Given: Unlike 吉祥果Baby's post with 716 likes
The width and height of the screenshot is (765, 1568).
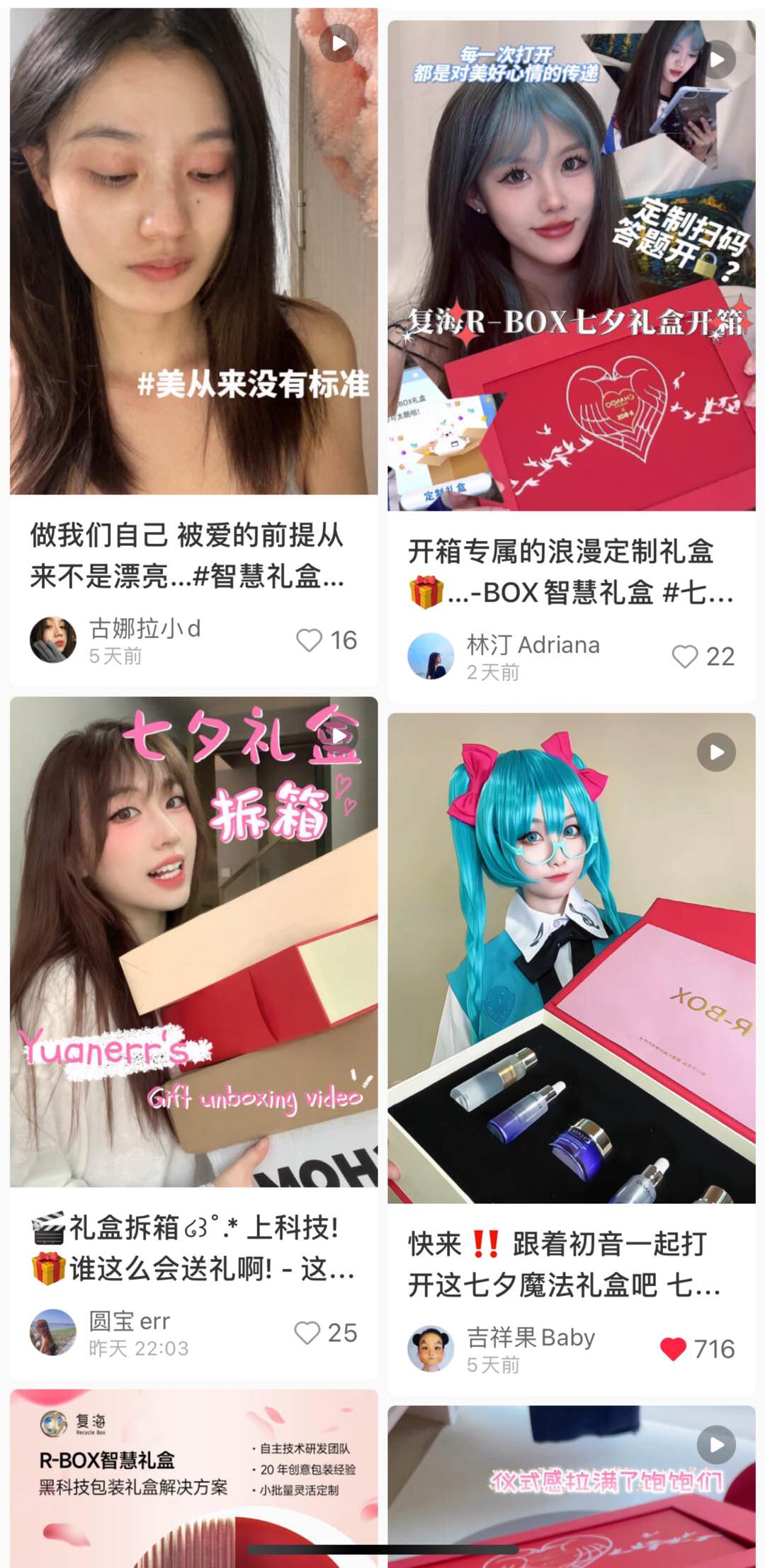Looking at the screenshot, I should 673,1348.
